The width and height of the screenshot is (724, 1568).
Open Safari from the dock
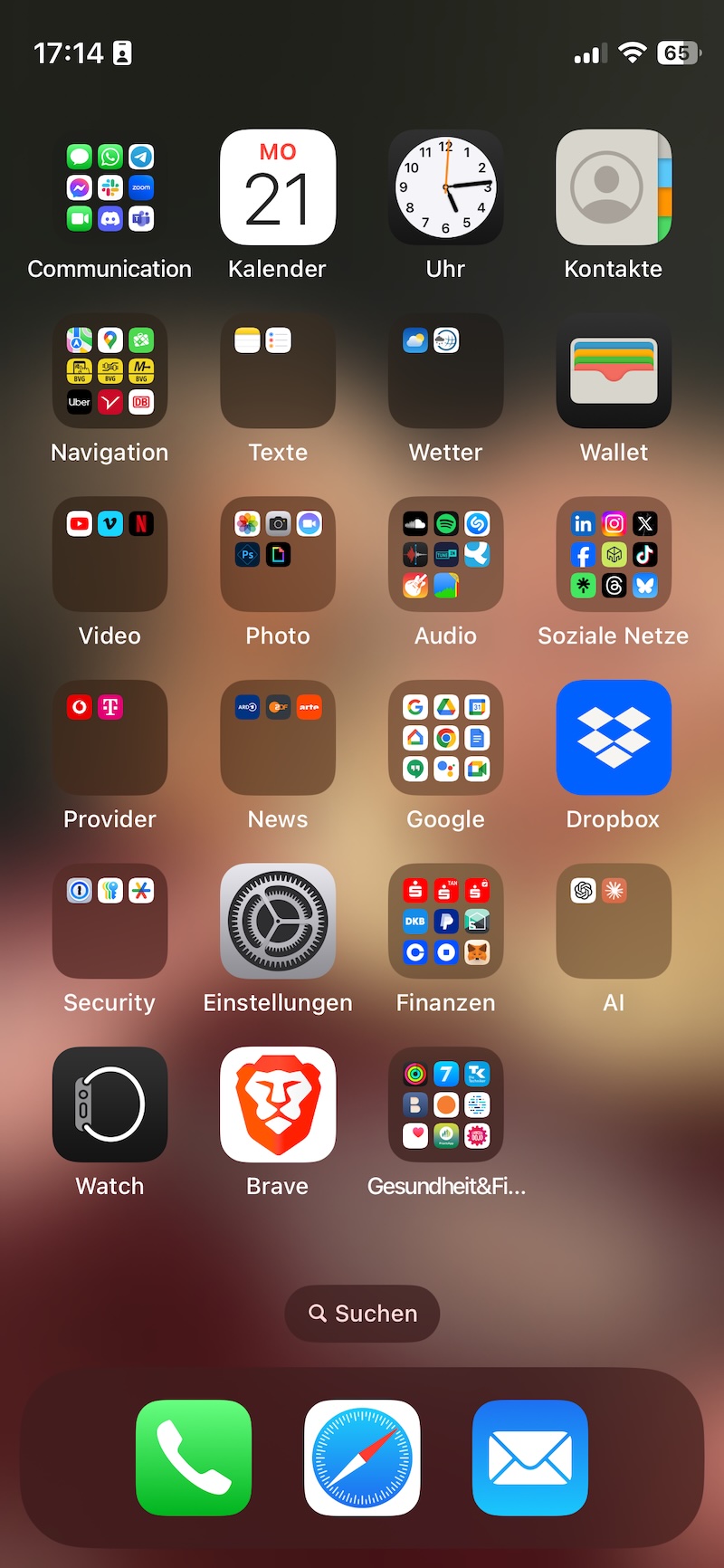click(x=362, y=1458)
